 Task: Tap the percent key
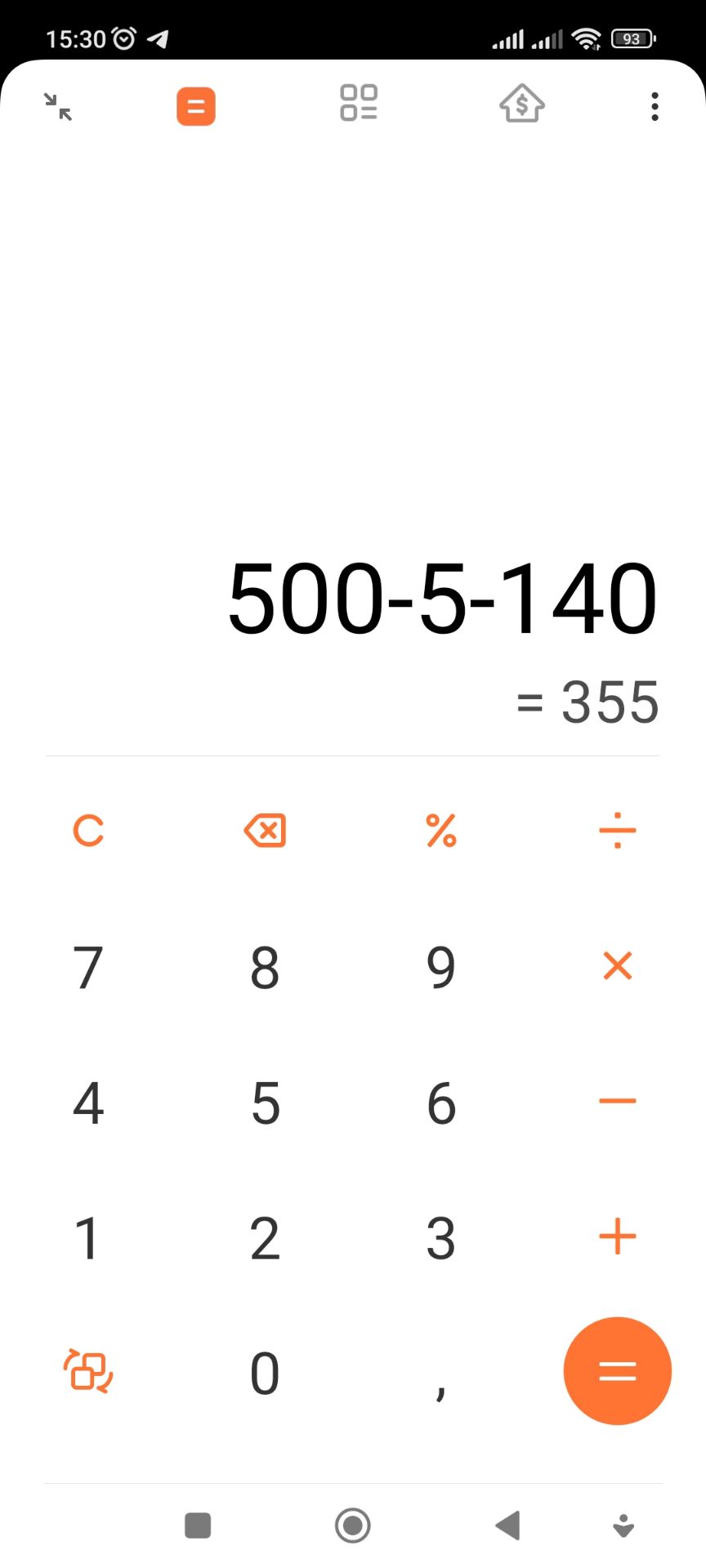point(441,831)
